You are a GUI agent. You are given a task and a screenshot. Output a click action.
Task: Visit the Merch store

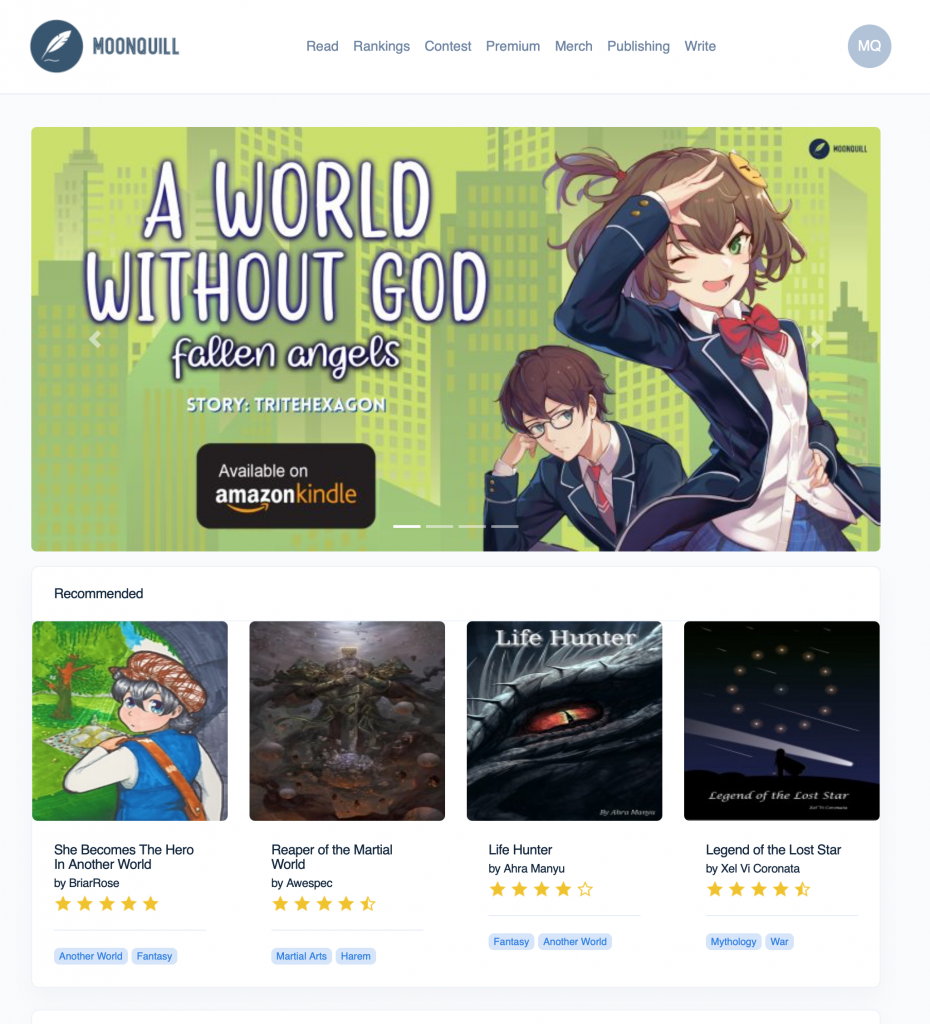[573, 46]
